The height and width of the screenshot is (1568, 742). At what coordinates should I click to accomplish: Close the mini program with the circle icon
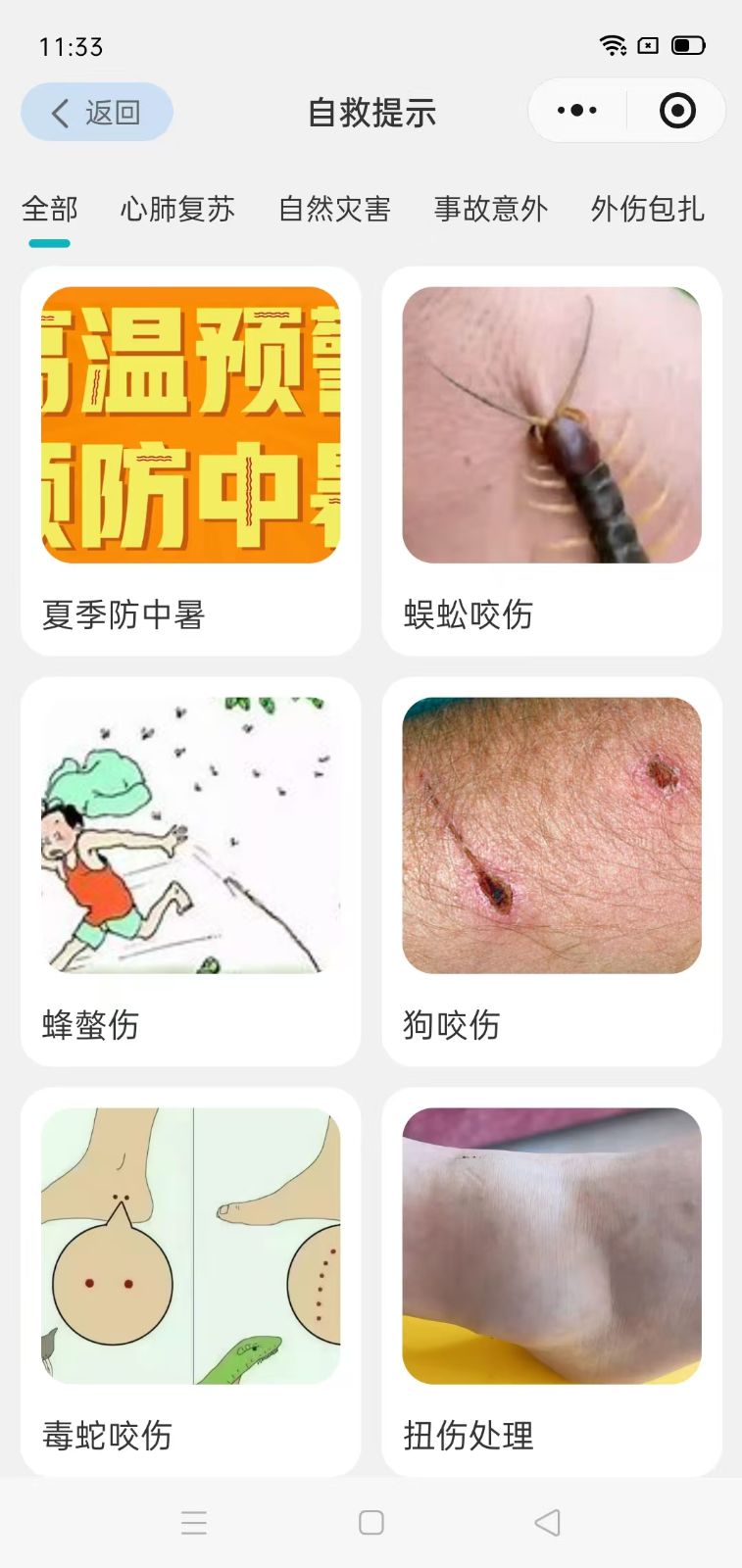pyautogui.click(x=677, y=111)
